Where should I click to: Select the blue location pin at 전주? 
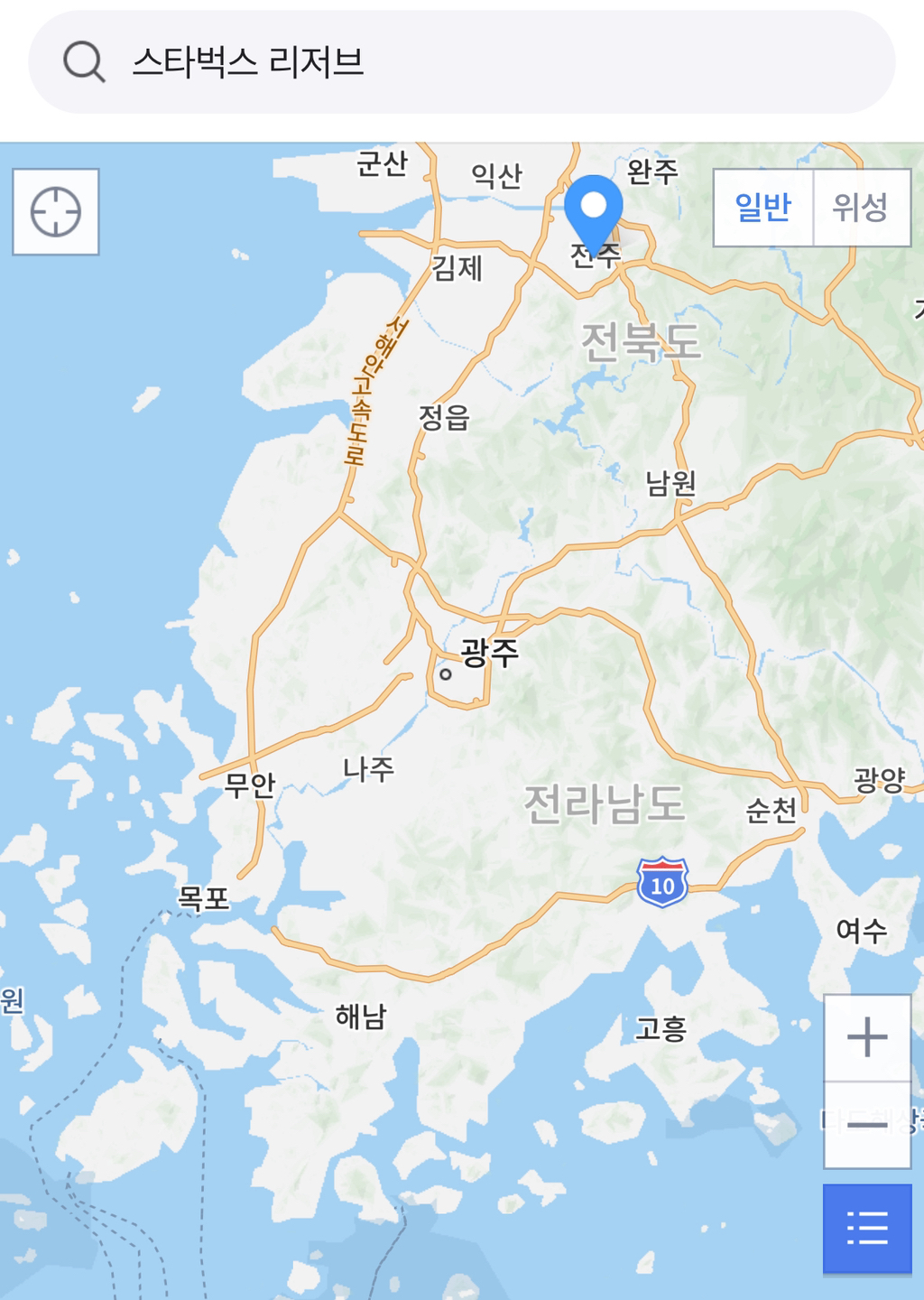coord(593,209)
